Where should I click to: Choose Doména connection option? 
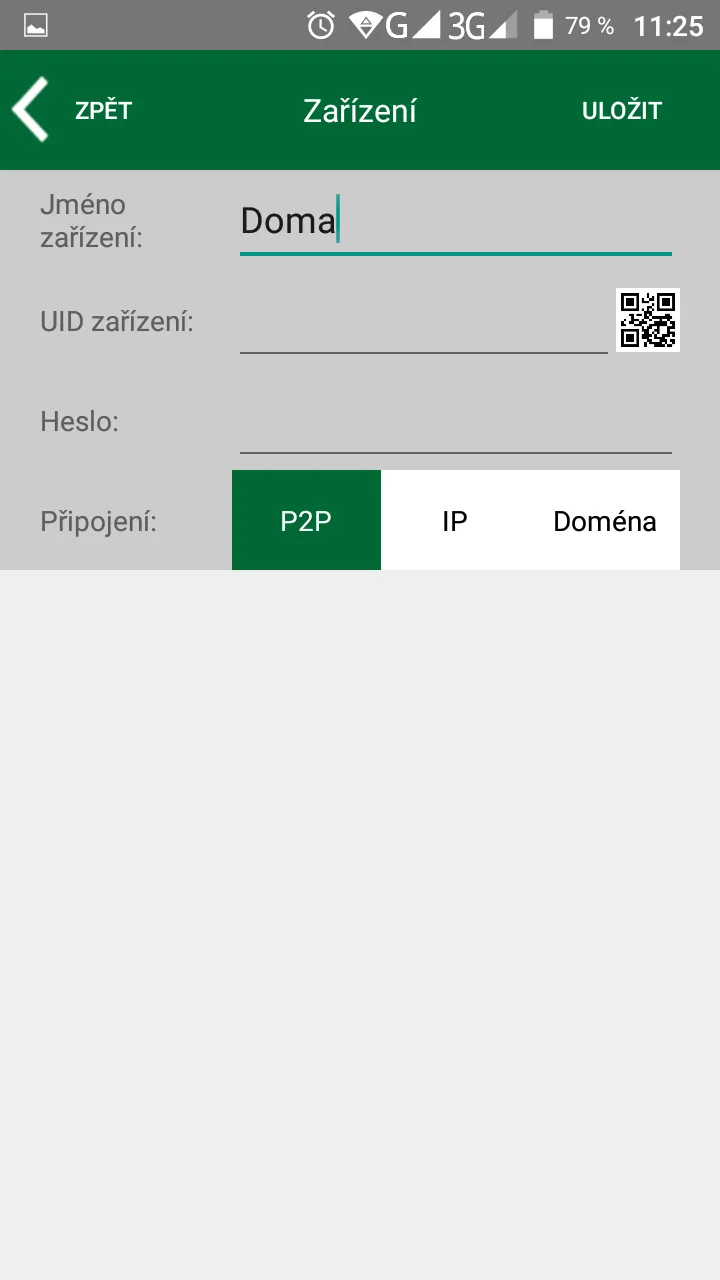(604, 521)
